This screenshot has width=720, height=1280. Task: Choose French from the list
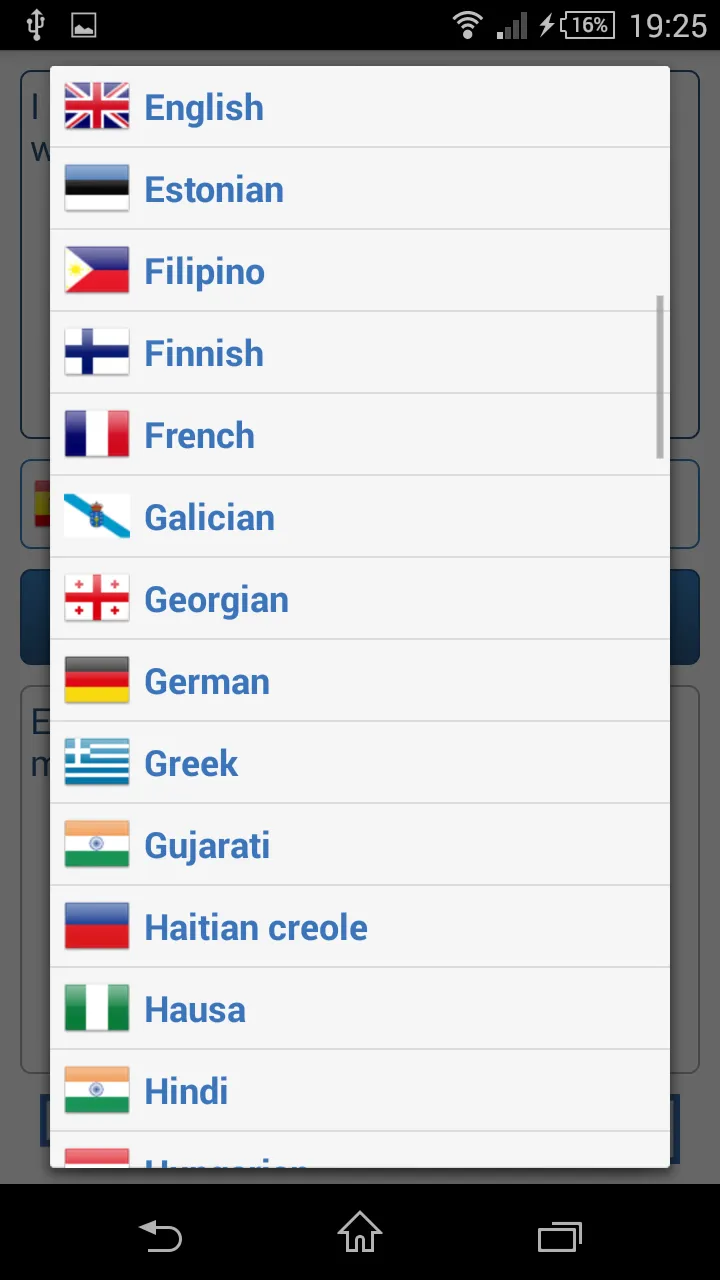[x=360, y=435]
